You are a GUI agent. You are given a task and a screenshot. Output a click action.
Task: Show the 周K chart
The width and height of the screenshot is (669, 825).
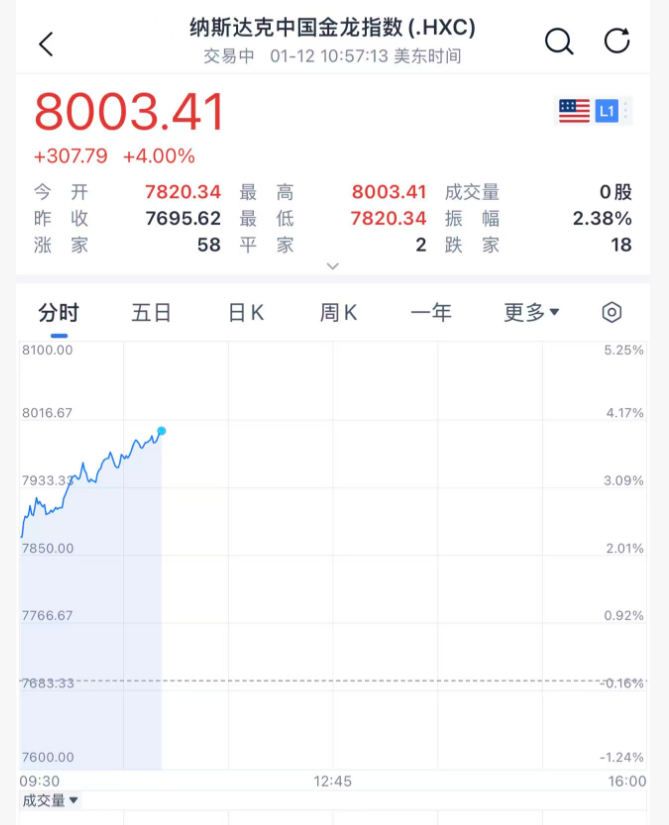(338, 313)
